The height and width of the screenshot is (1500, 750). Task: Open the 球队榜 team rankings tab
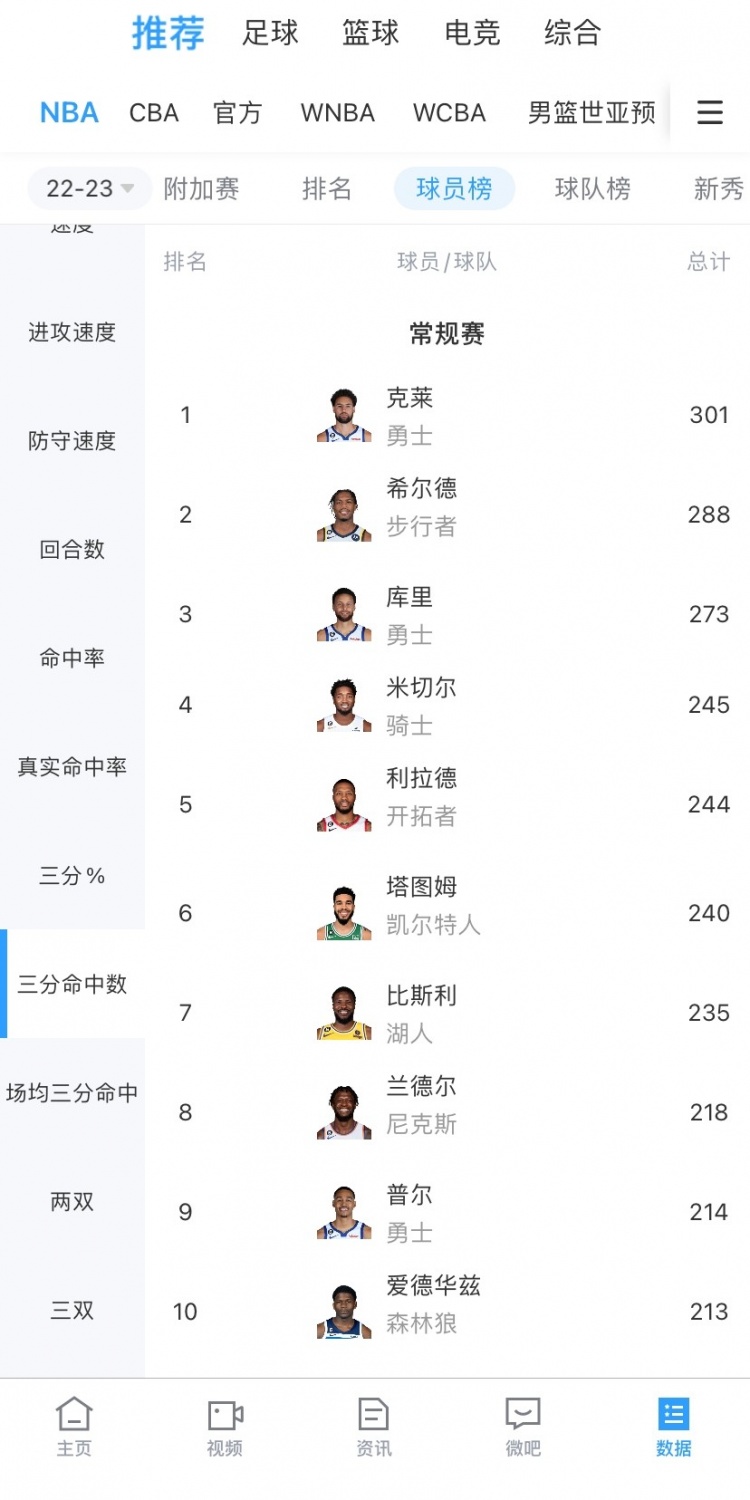coord(593,188)
